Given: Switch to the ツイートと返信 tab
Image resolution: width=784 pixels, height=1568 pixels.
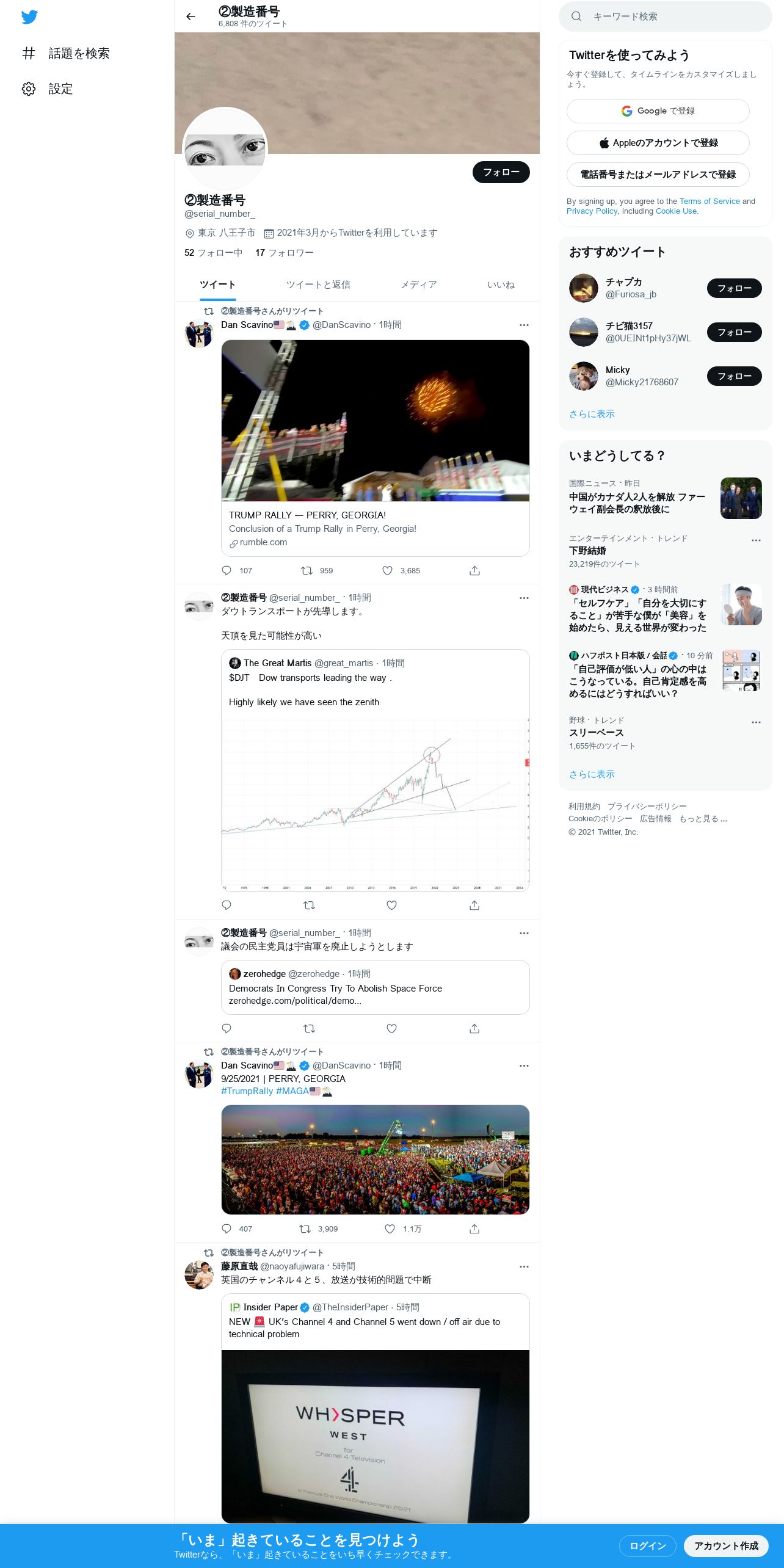Looking at the screenshot, I should (x=318, y=285).
